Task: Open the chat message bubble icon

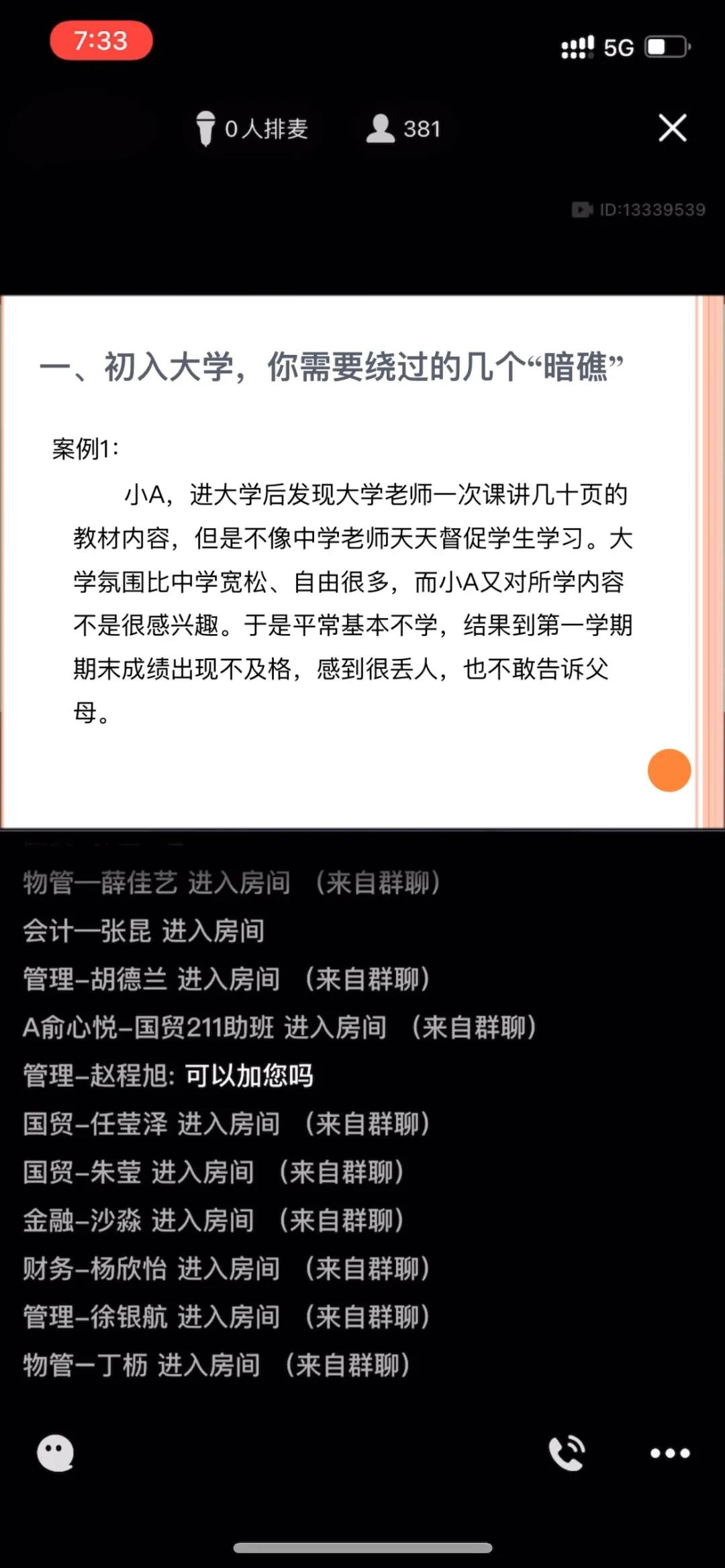Action: tap(55, 1453)
